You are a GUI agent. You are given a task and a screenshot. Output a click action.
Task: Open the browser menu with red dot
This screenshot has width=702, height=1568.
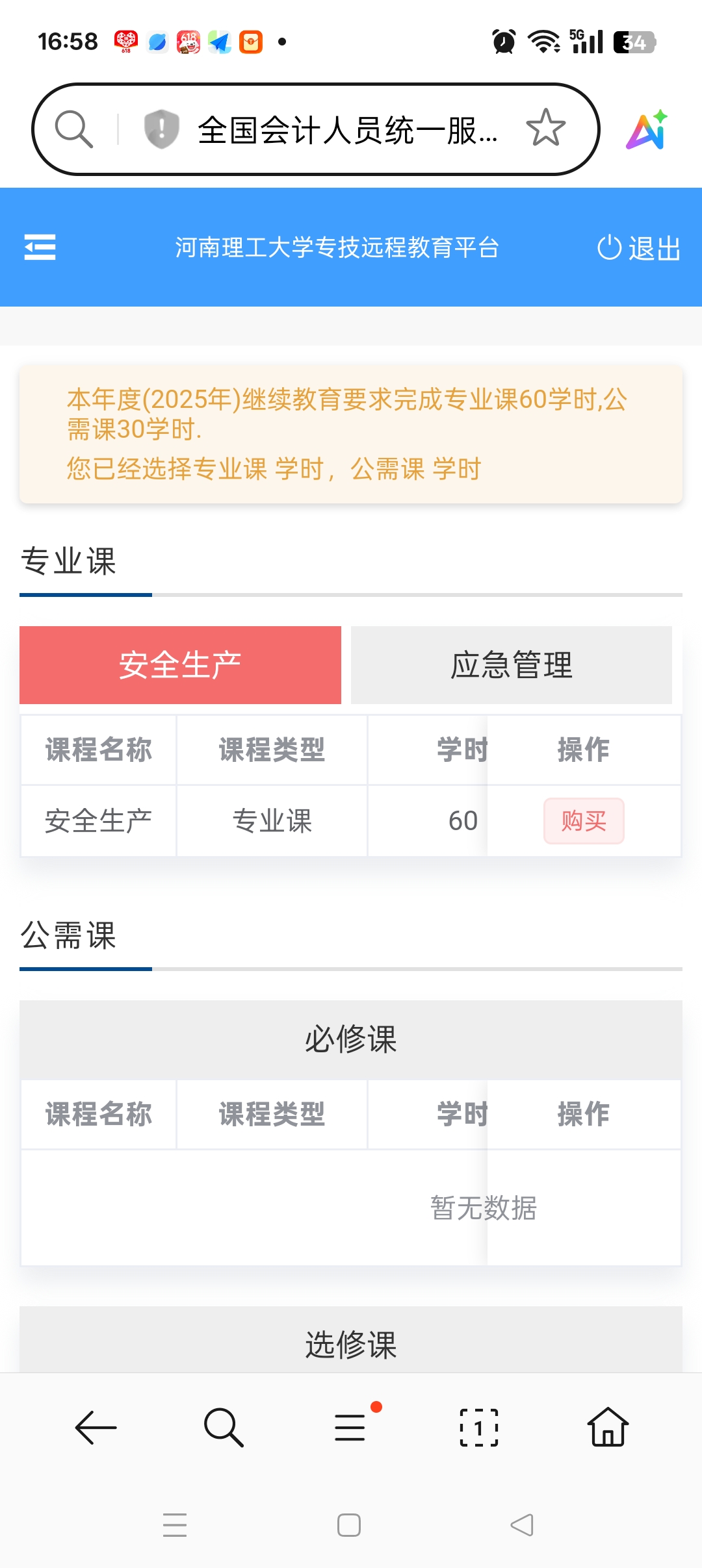351,1426
